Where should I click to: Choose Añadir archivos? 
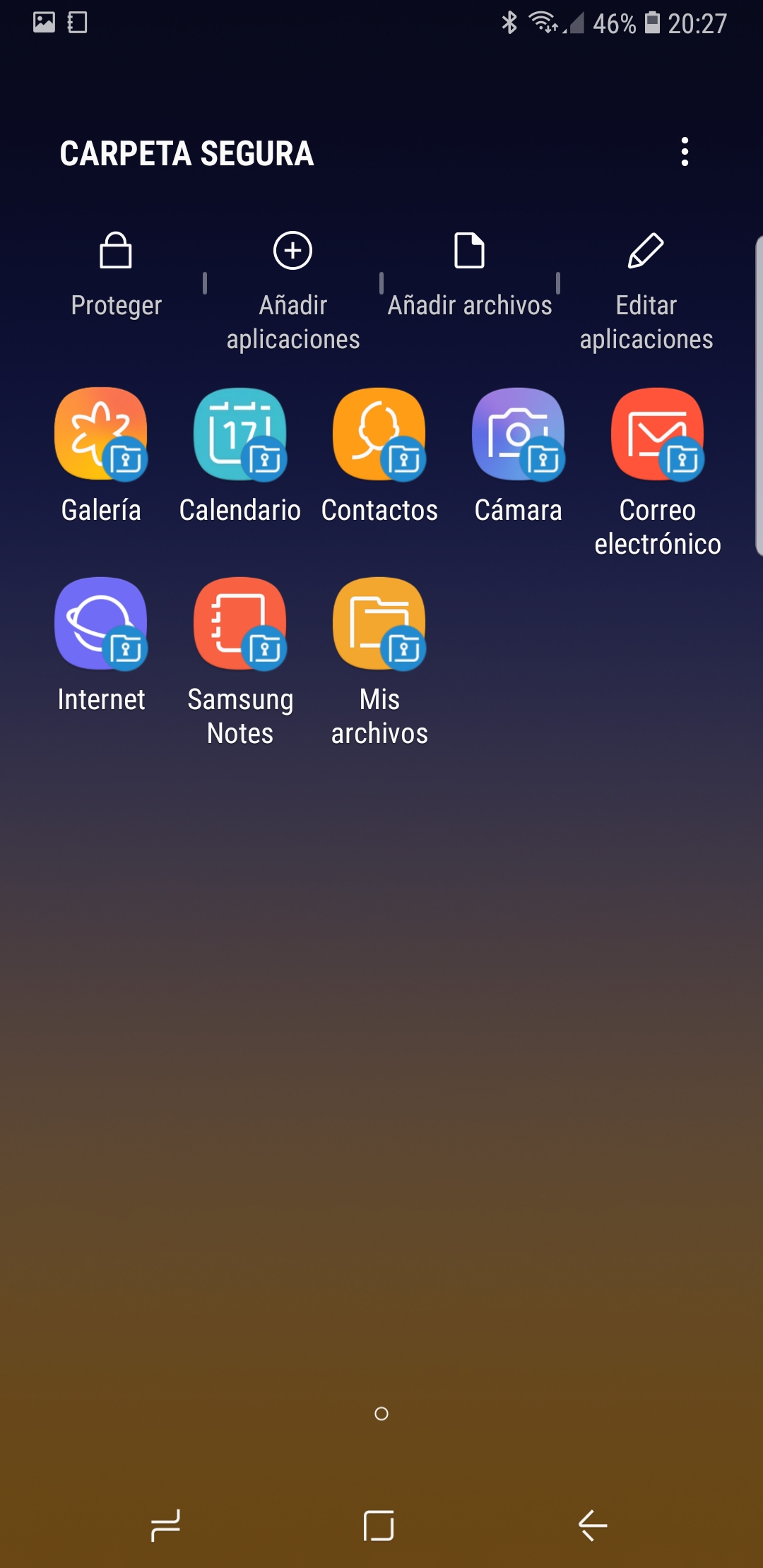pos(470,276)
